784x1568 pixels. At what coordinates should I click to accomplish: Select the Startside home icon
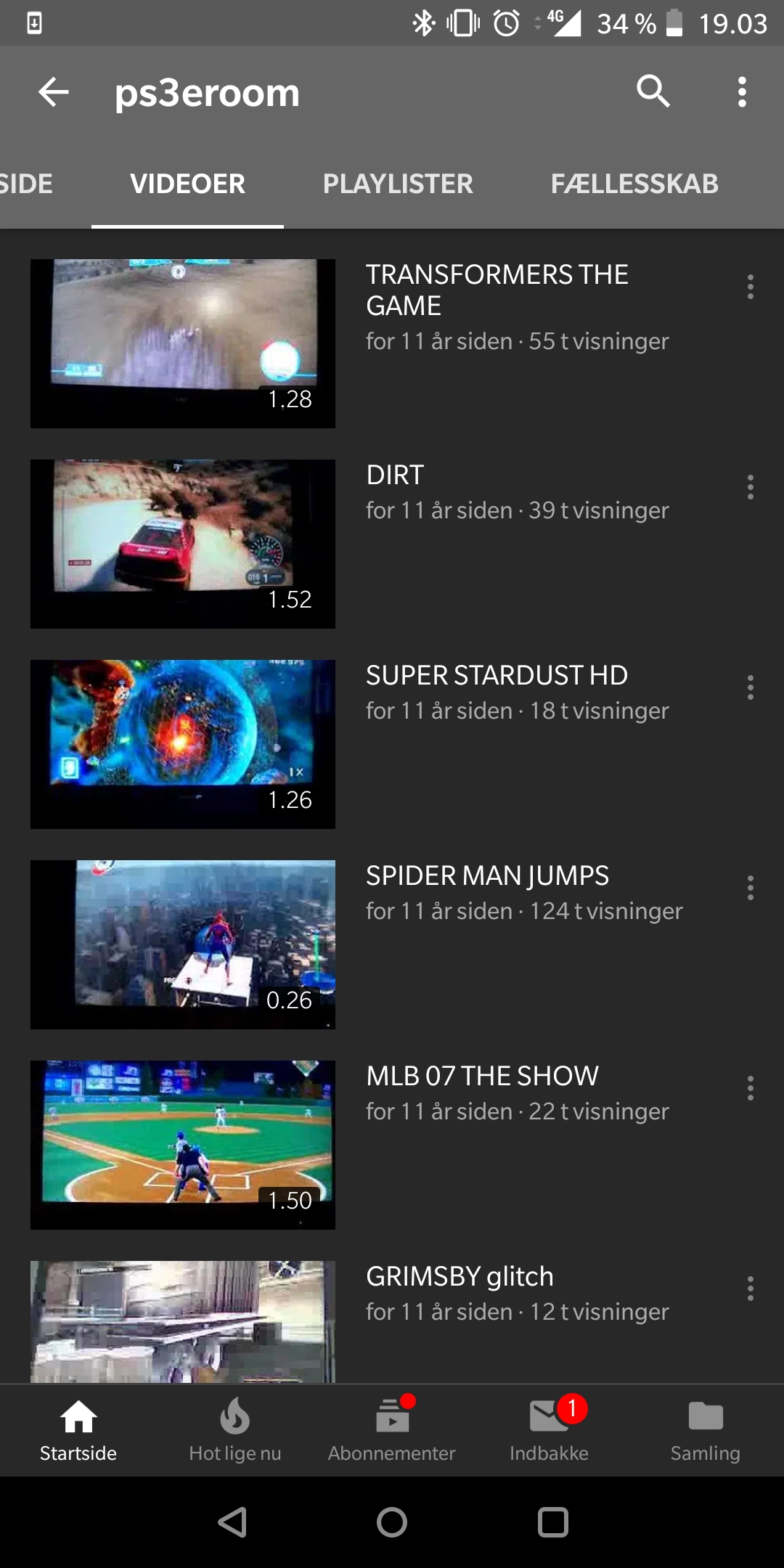pos(78,1426)
